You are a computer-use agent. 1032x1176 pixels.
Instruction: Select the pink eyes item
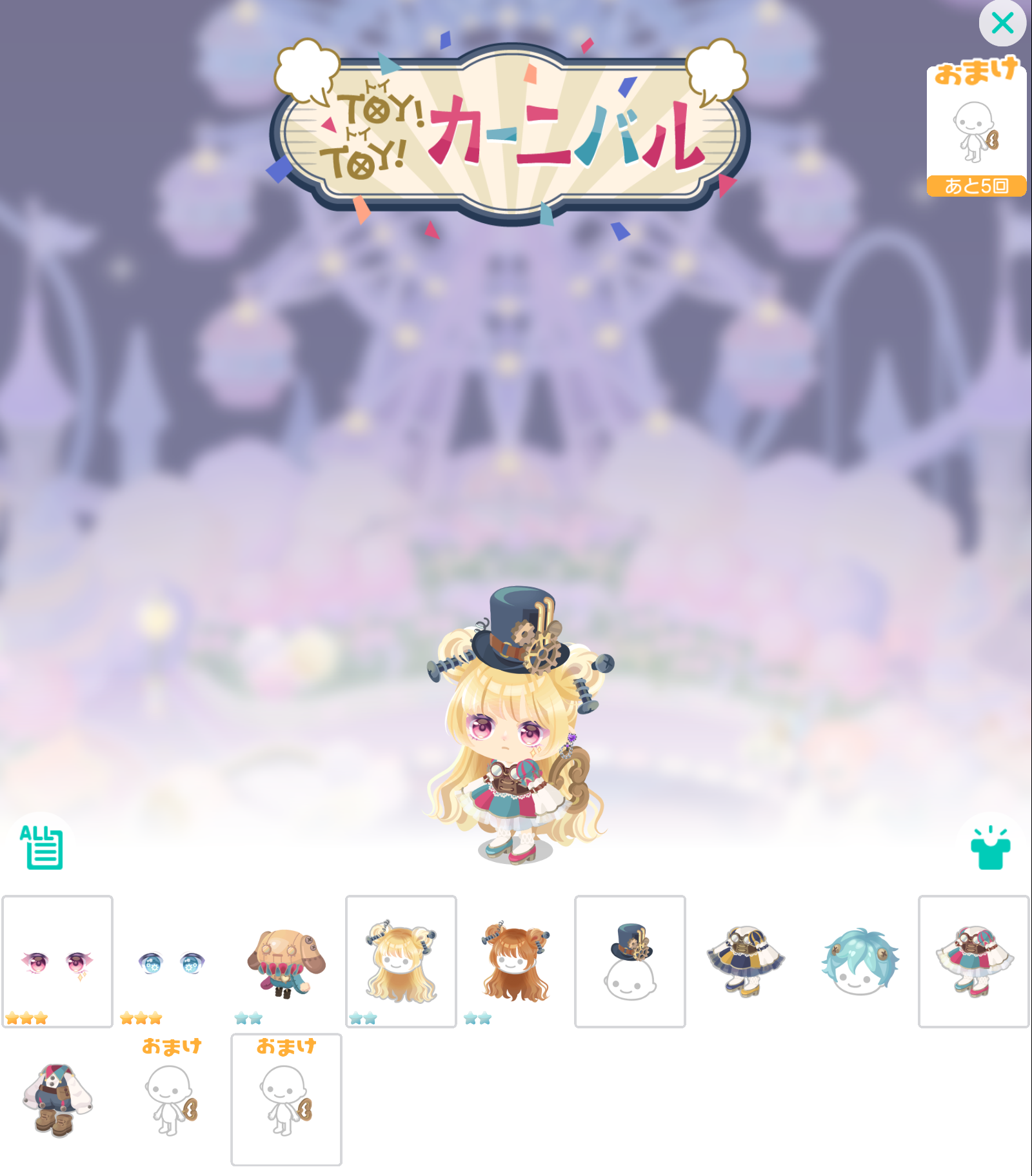click(57, 961)
